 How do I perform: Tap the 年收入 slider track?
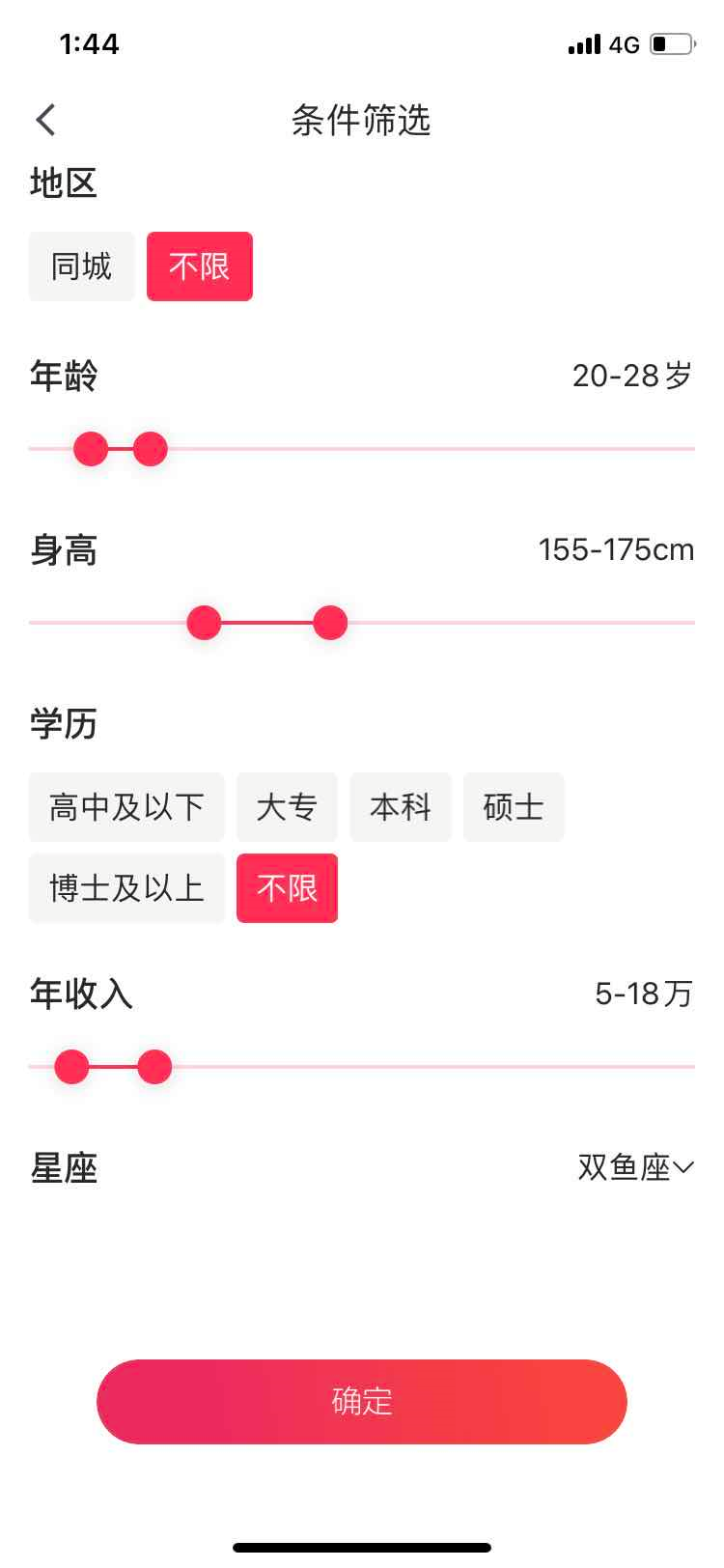pos(434,1067)
